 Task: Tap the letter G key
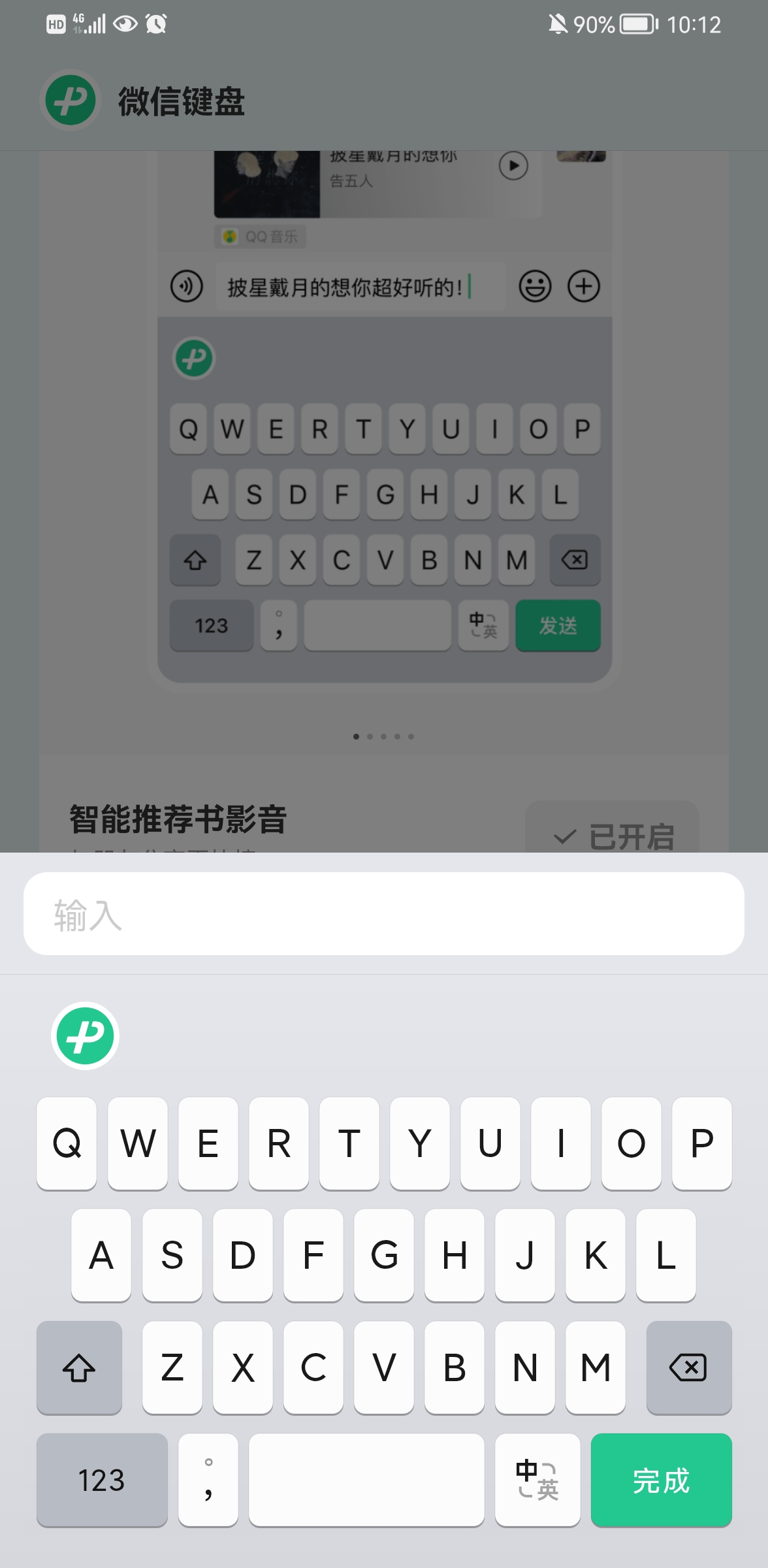tap(384, 1255)
